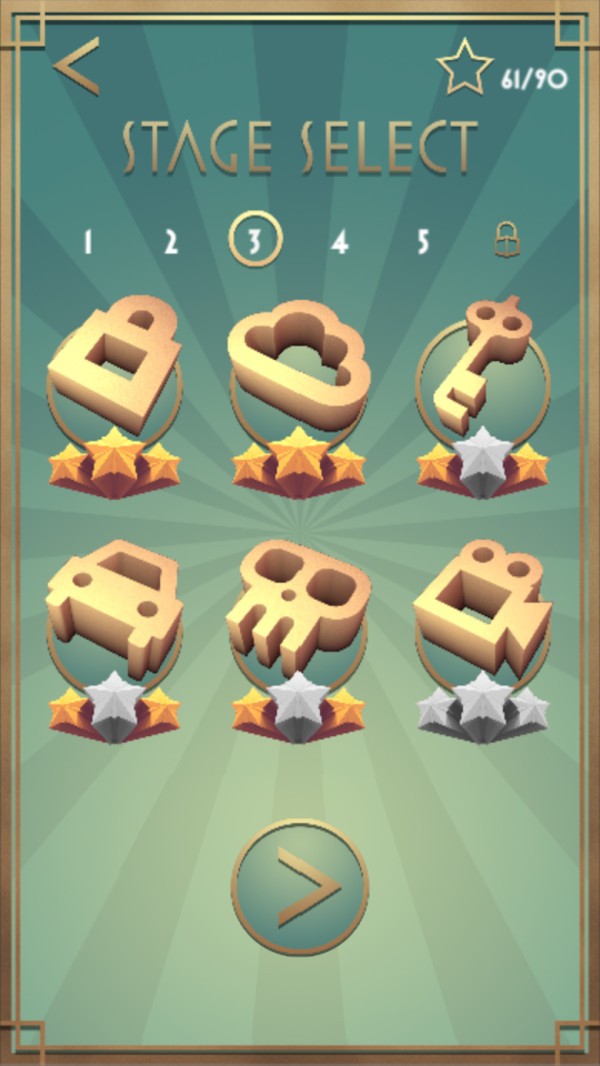Screen dimensions: 600x1066
Task: Select stage page 4
Action: [x=340, y=241]
